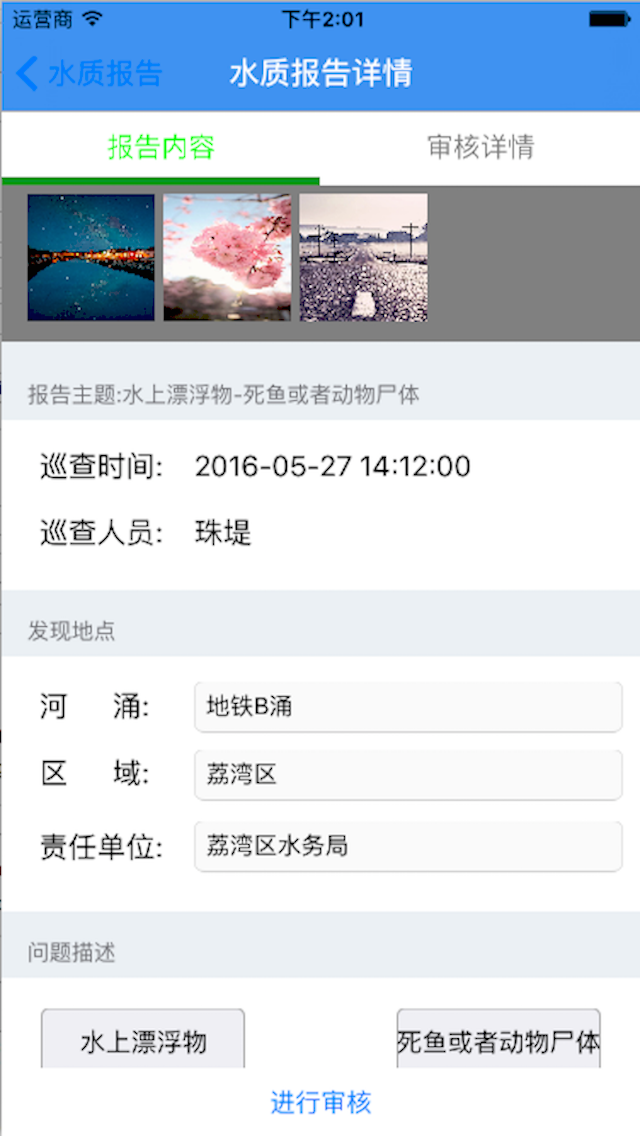Switch to the 审核详情 tab
Image resolution: width=640 pixels, height=1136 pixels.
click(x=480, y=148)
